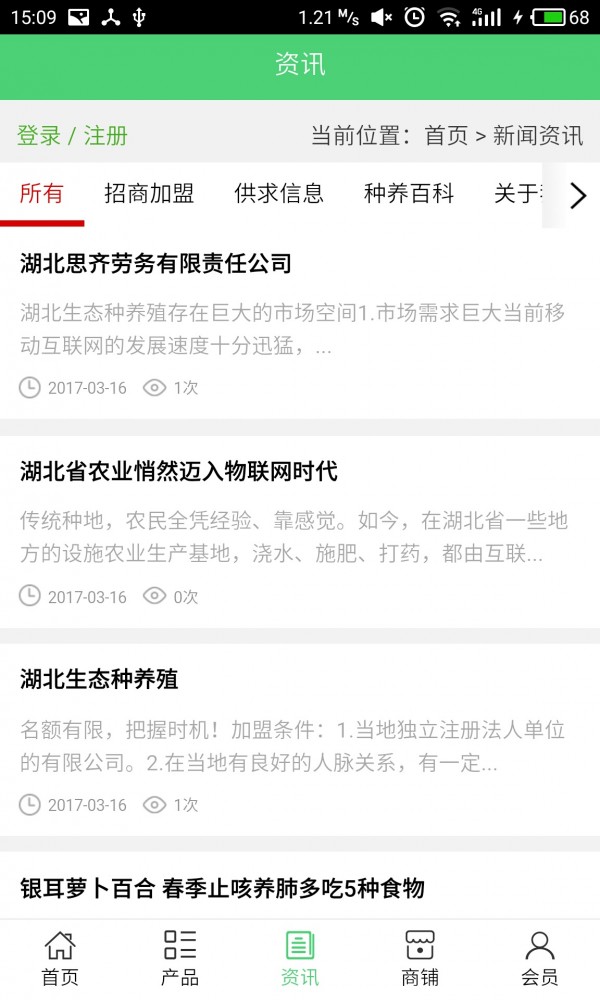Open the 湖北生态种养殖 news item
The image size is (600, 1000).
[x=99, y=679]
